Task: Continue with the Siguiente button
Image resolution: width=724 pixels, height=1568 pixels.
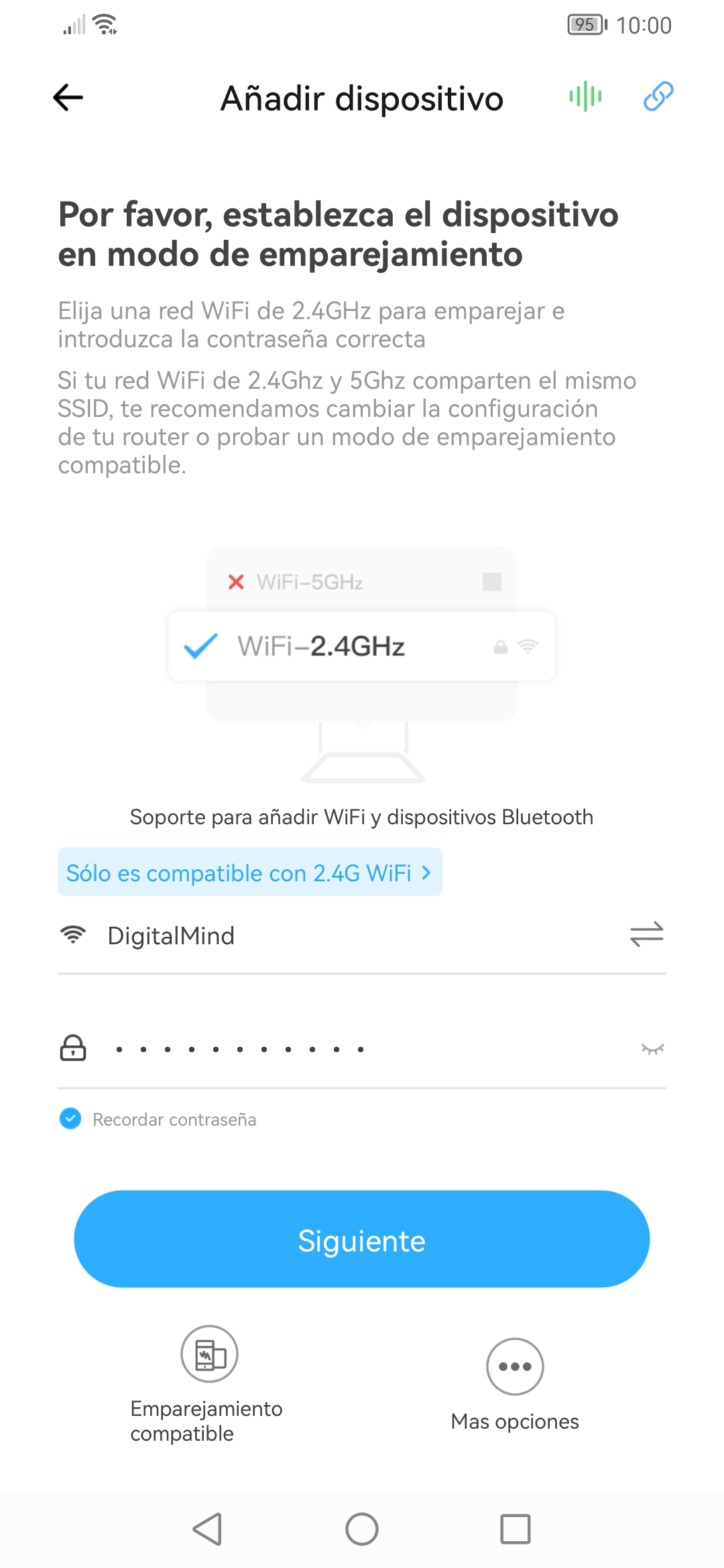Action: coord(362,1239)
